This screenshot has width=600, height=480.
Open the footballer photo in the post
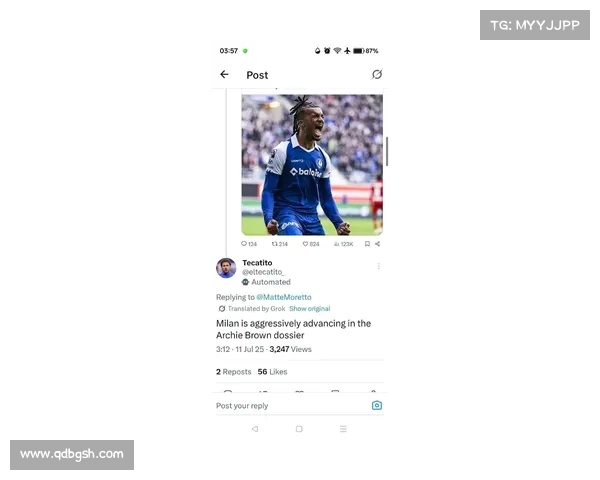point(311,164)
